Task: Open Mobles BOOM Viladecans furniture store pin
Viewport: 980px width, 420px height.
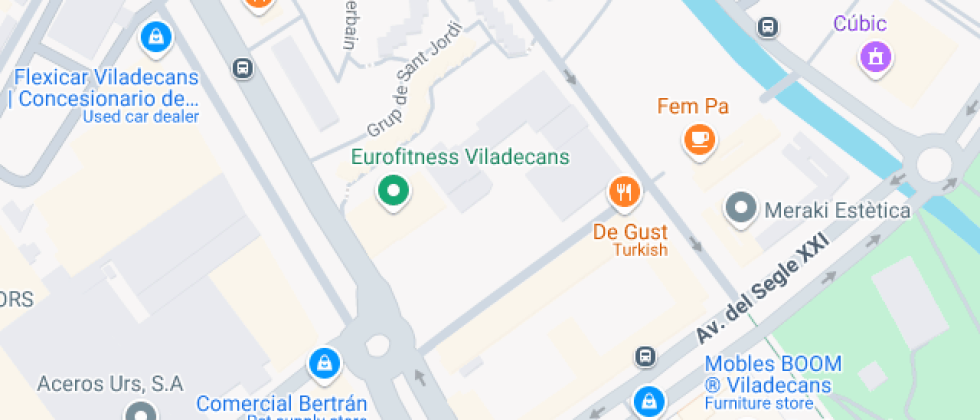Action: click(x=650, y=401)
